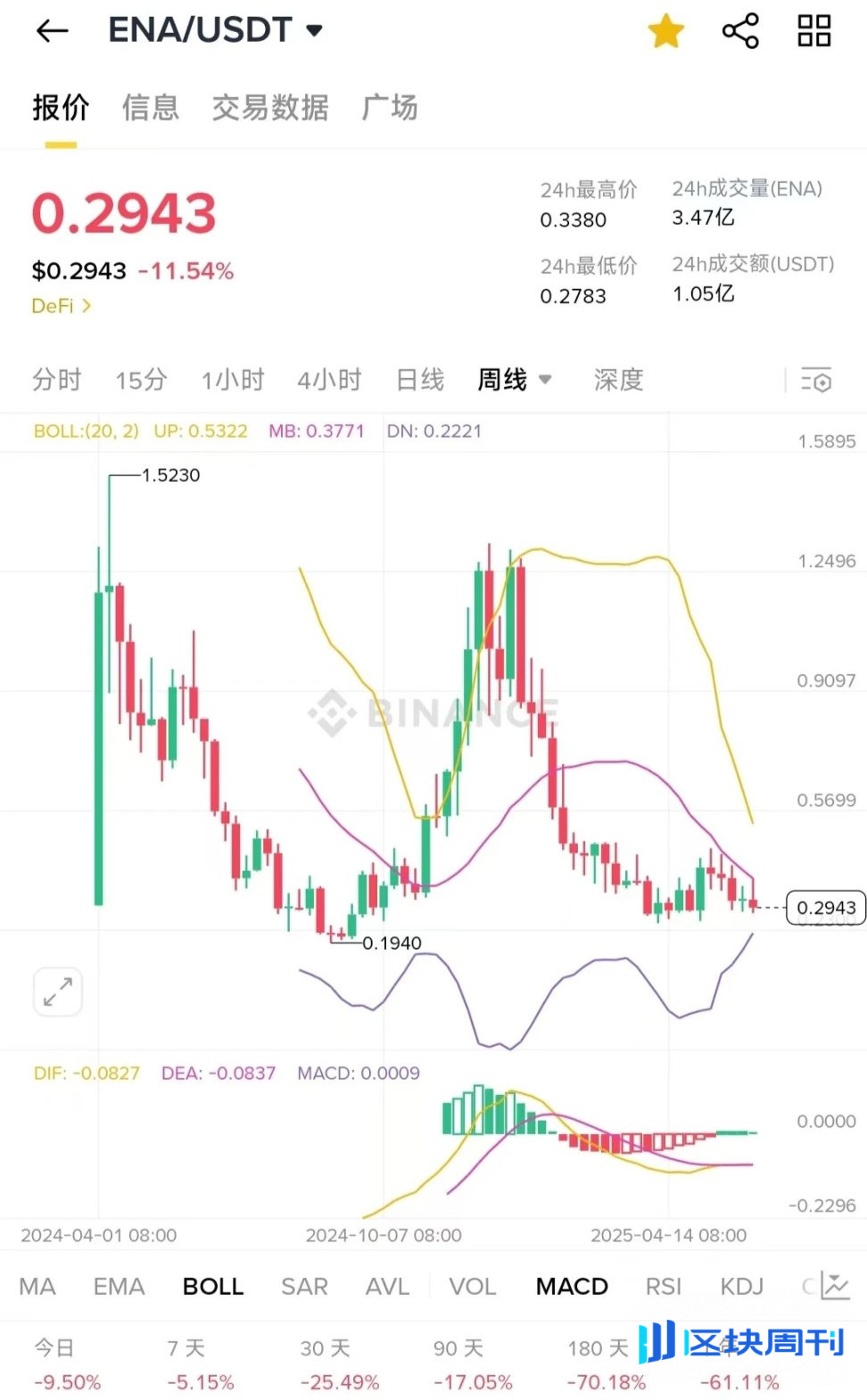Switch to 深度 depth view
867x1400 pixels.
[x=618, y=380]
